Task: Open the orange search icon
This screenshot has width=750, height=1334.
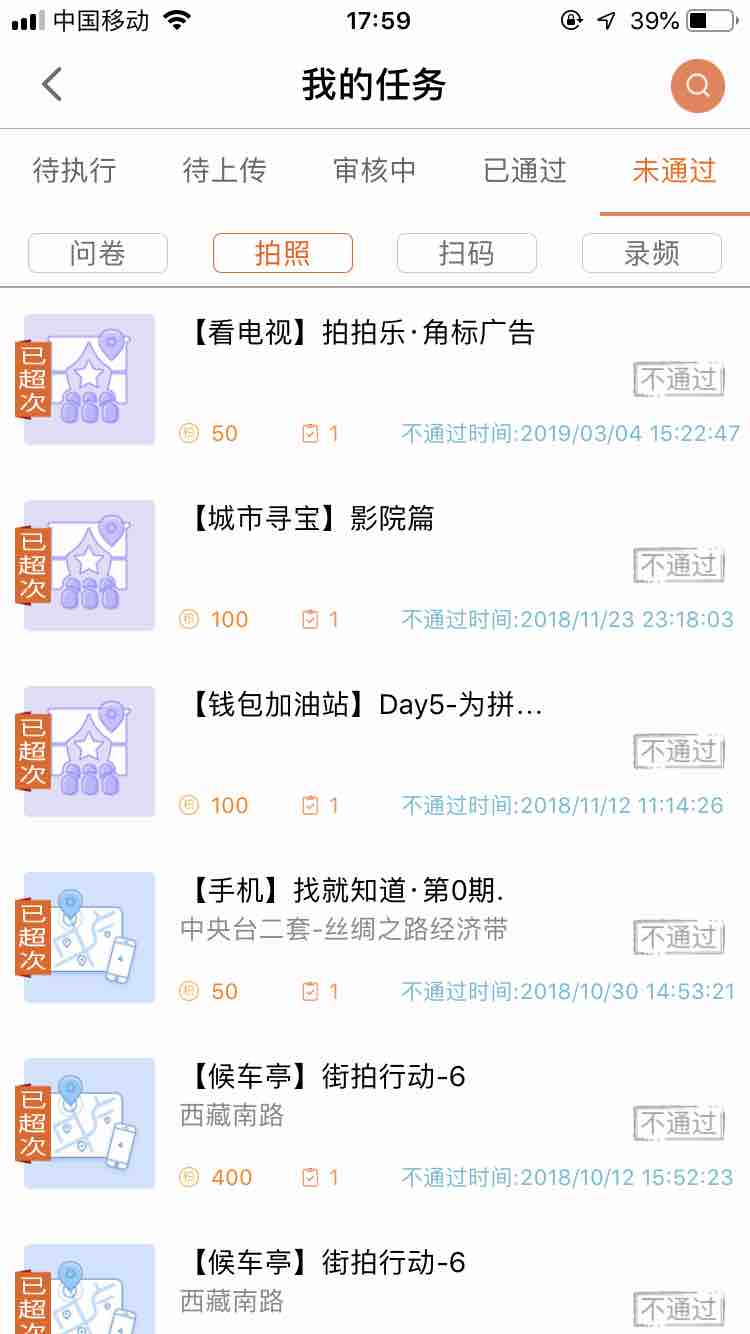Action: 697,85
